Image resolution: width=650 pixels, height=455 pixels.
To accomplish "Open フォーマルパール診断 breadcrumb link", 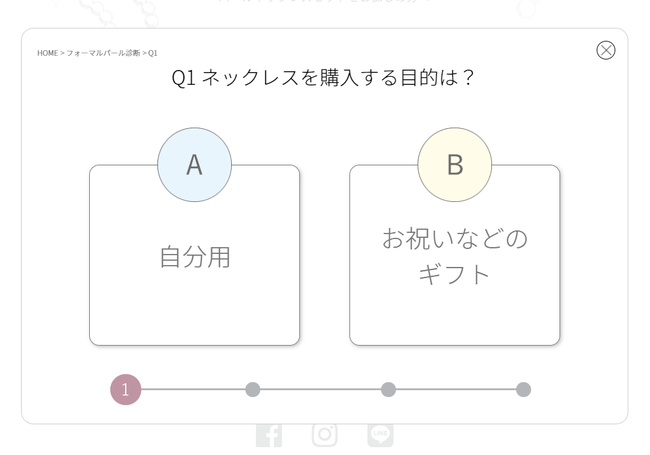I will [x=103, y=53].
